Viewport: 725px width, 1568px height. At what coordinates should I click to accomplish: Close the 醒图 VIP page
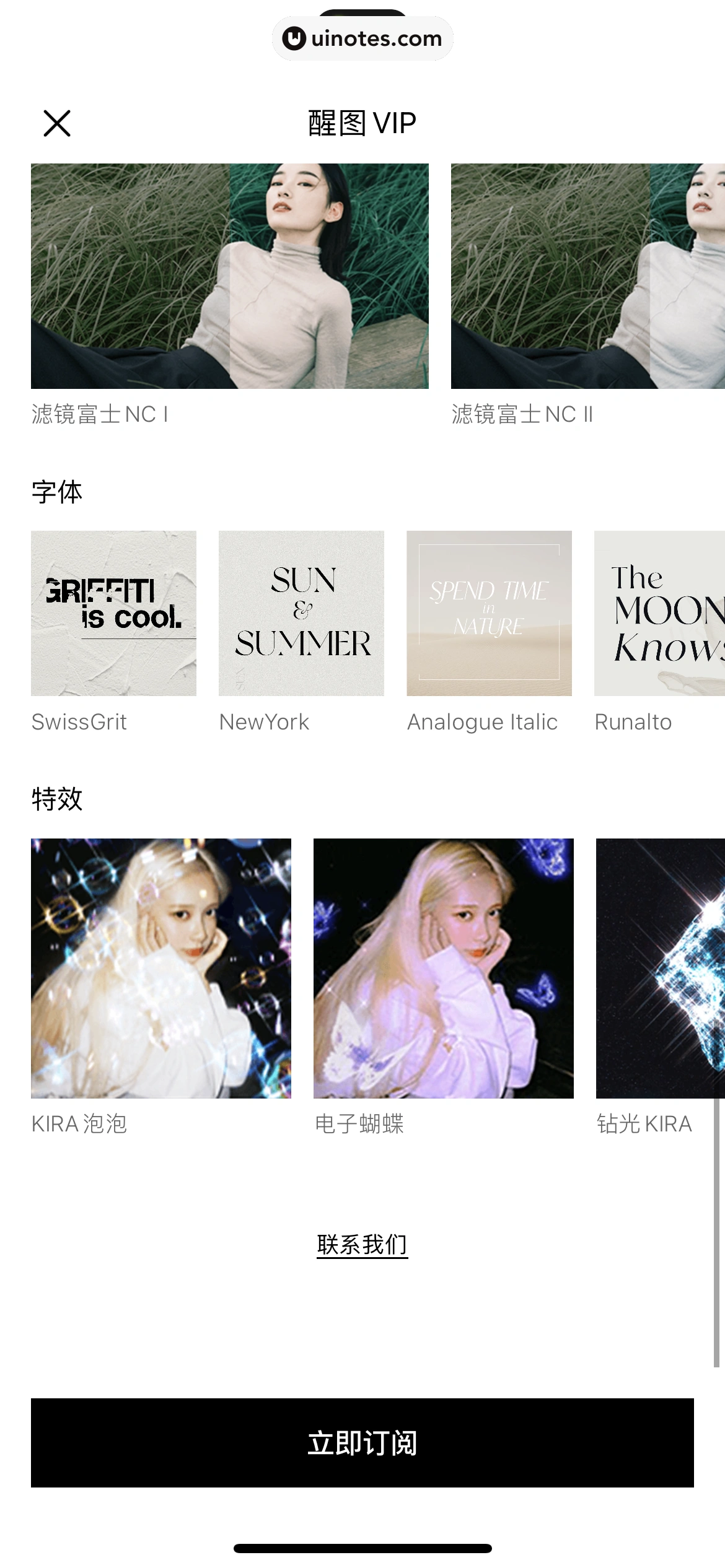[57, 123]
